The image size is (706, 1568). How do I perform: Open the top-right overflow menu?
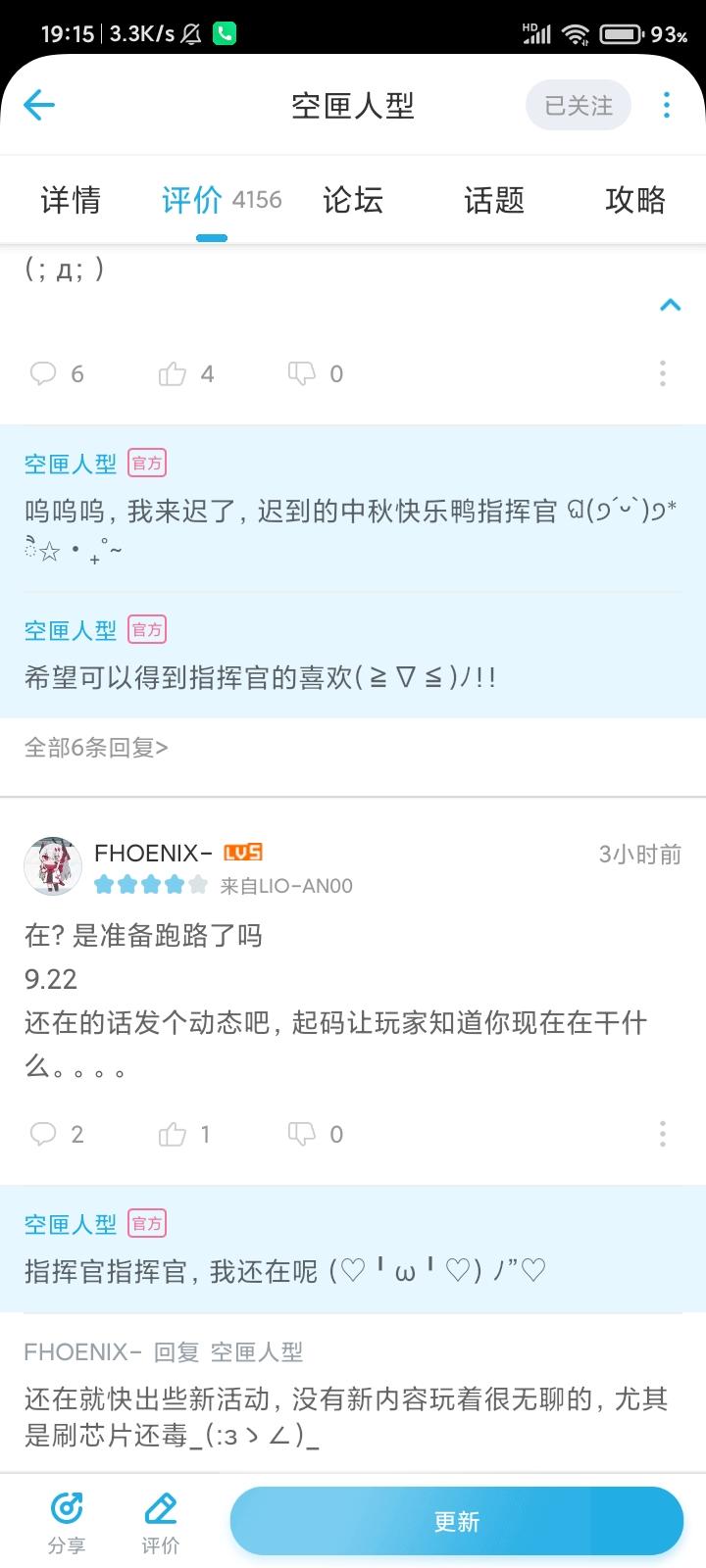[667, 105]
